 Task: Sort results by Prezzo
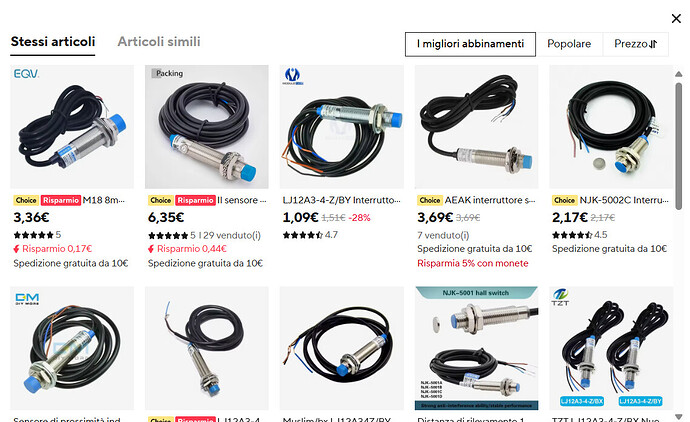click(x=635, y=44)
